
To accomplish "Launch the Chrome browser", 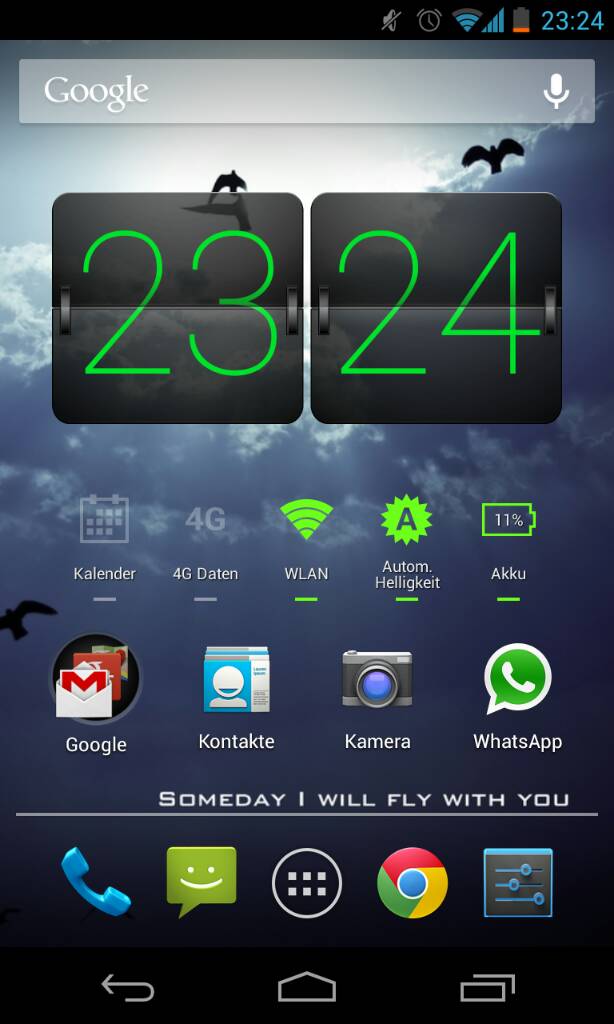I will pos(412,883).
